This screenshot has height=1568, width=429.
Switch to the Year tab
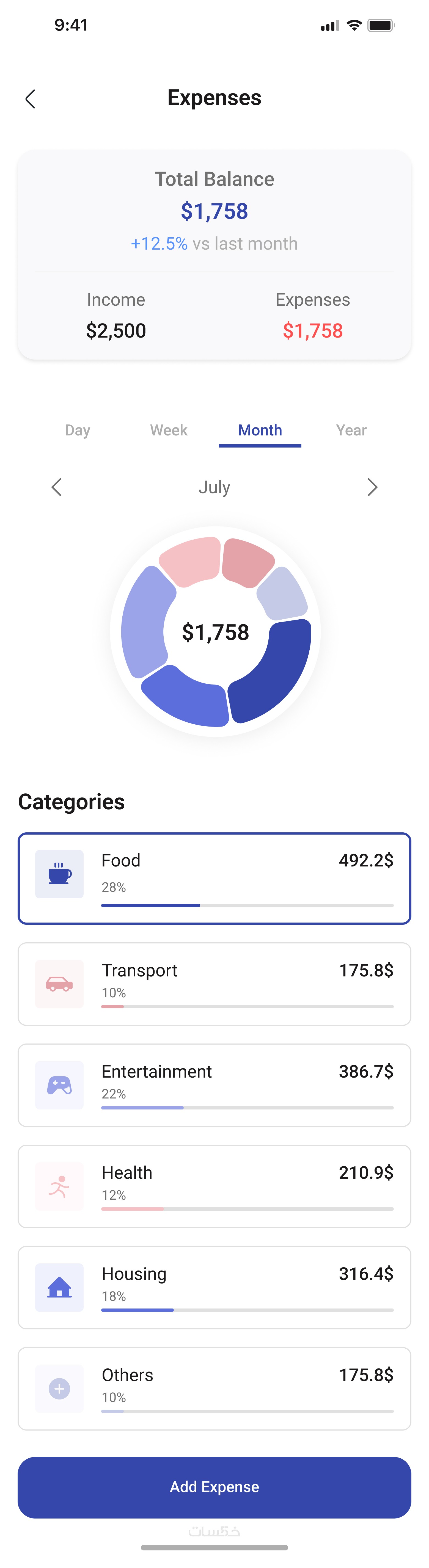[x=351, y=430]
